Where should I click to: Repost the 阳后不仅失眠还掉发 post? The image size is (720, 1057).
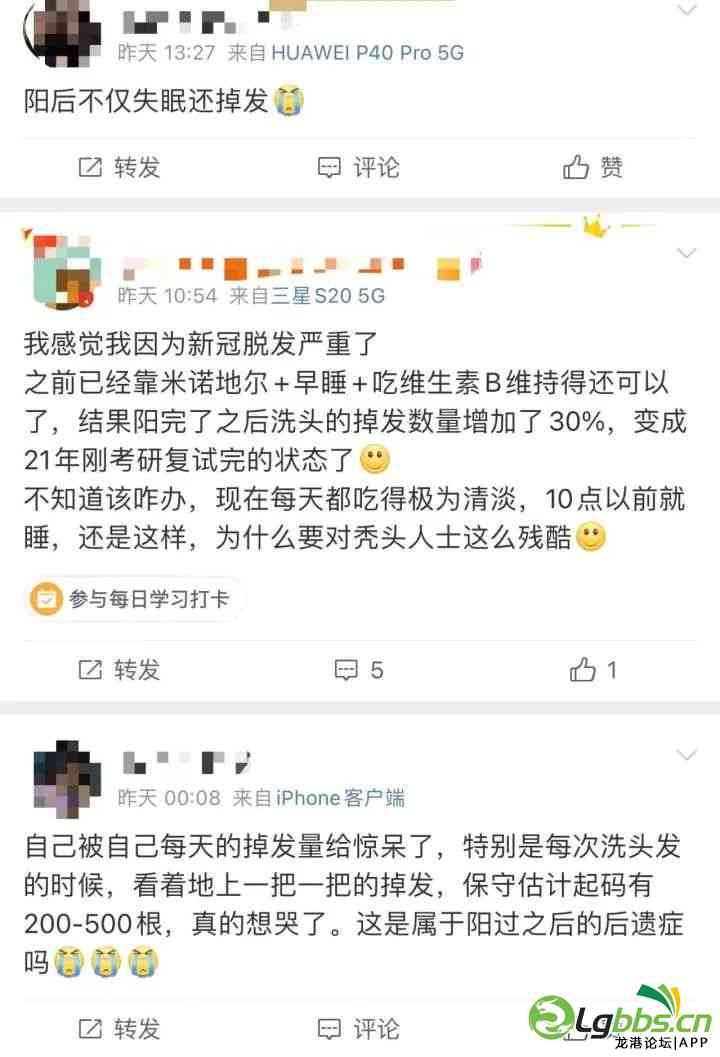tap(119, 167)
